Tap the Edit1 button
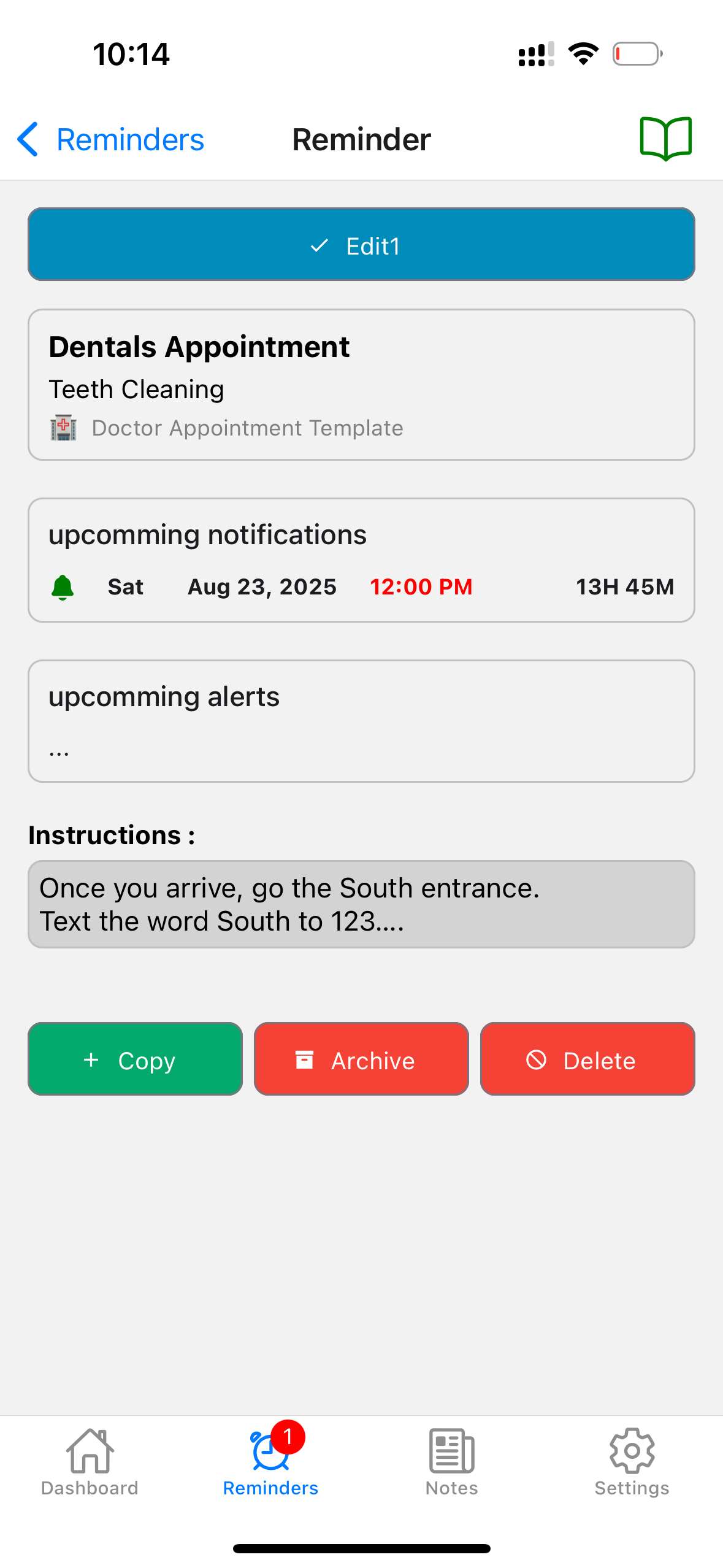Image resolution: width=723 pixels, height=1568 pixels. click(361, 245)
